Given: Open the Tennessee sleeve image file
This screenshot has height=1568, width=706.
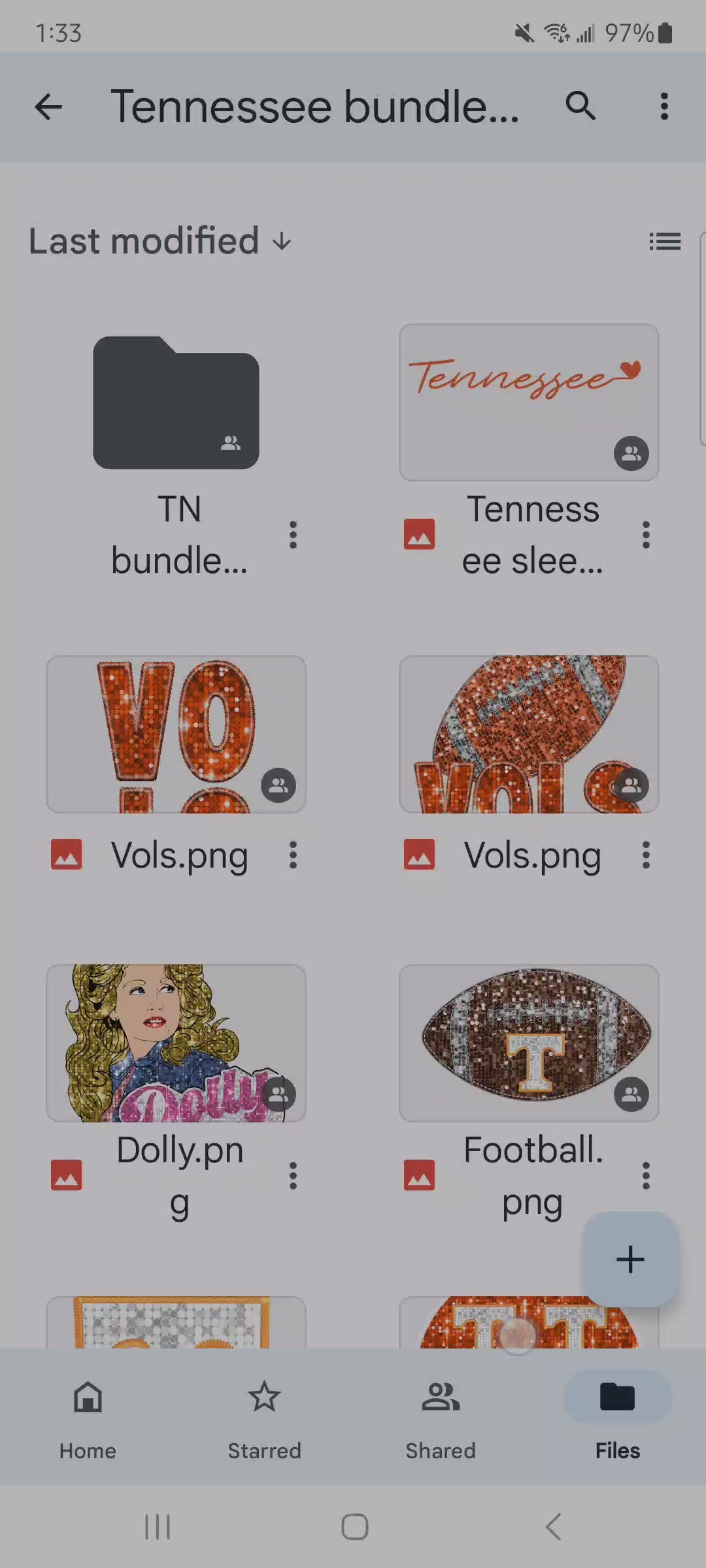Looking at the screenshot, I should pos(529,402).
